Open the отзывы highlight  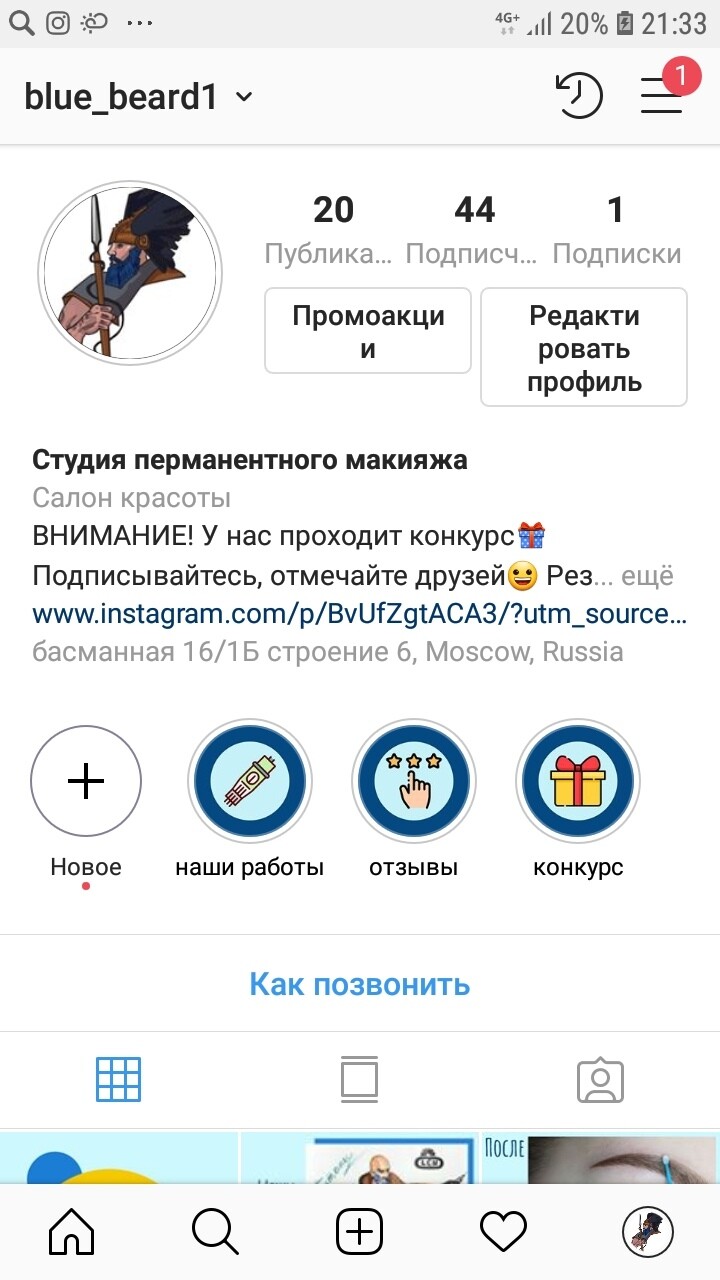point(414,802)
